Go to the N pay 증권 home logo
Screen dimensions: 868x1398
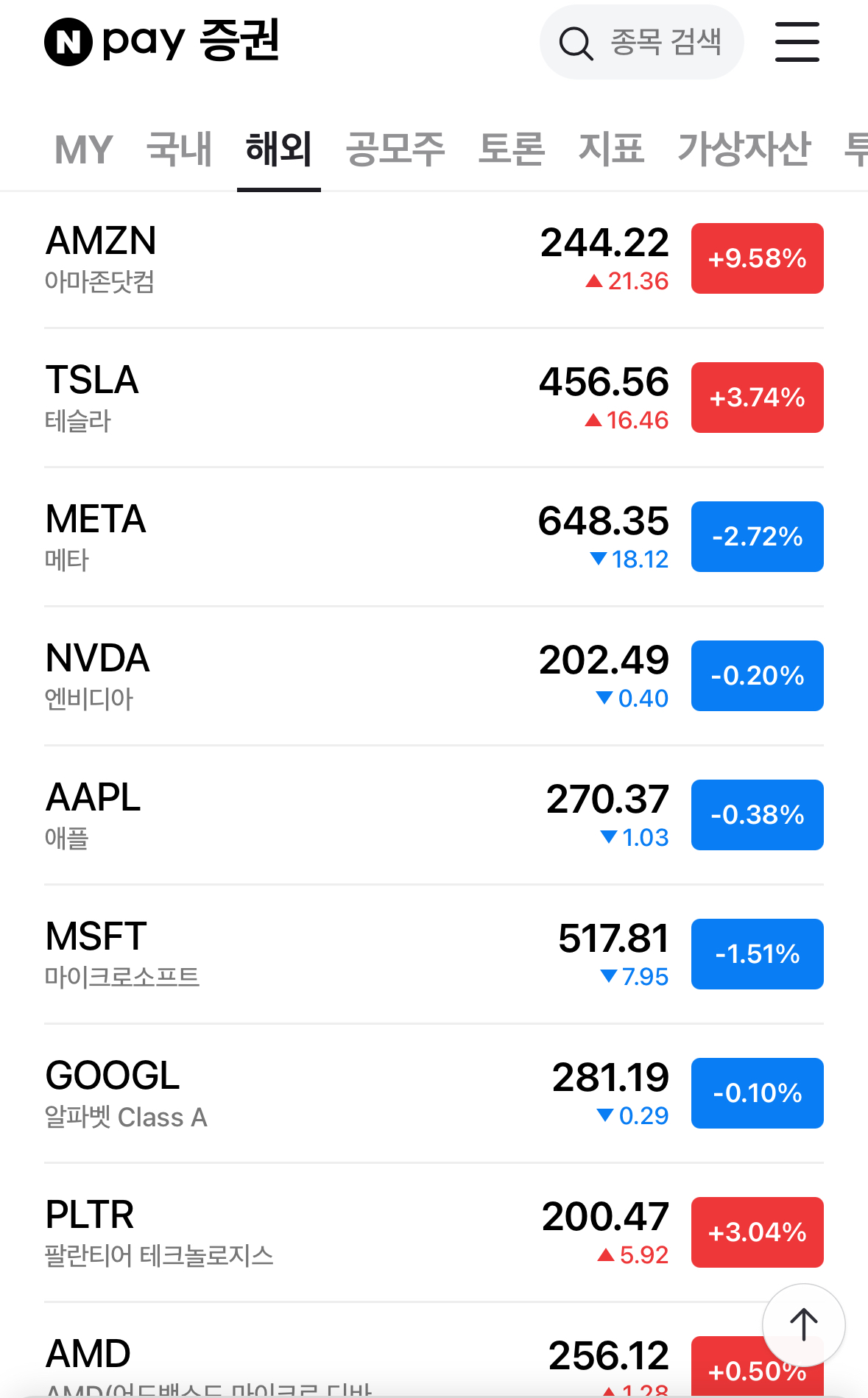click(162, 41)
